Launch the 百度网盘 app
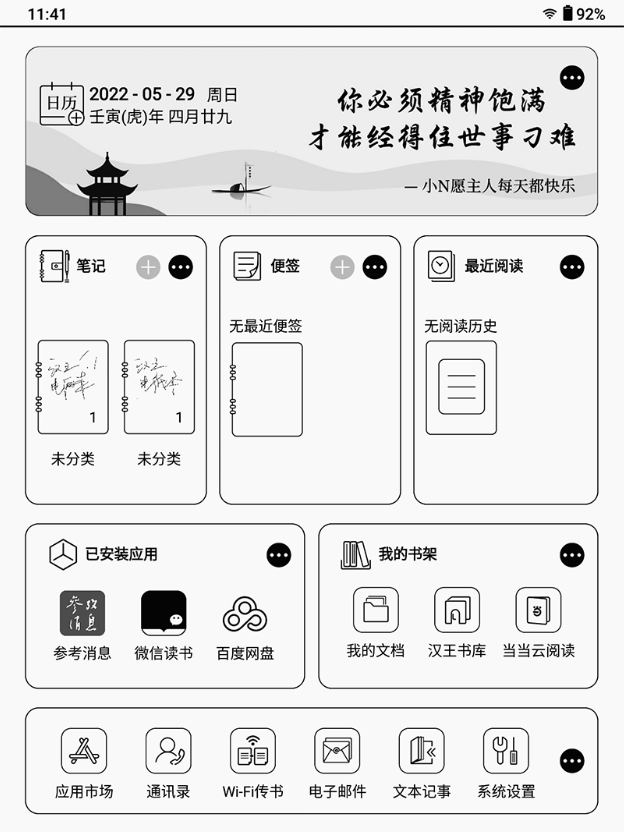 pos(245,613)
